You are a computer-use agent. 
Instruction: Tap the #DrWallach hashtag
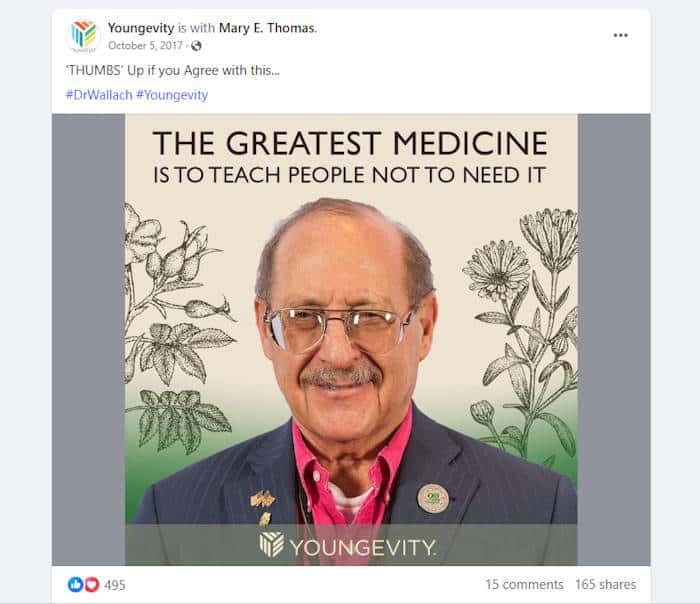(98, 95)
